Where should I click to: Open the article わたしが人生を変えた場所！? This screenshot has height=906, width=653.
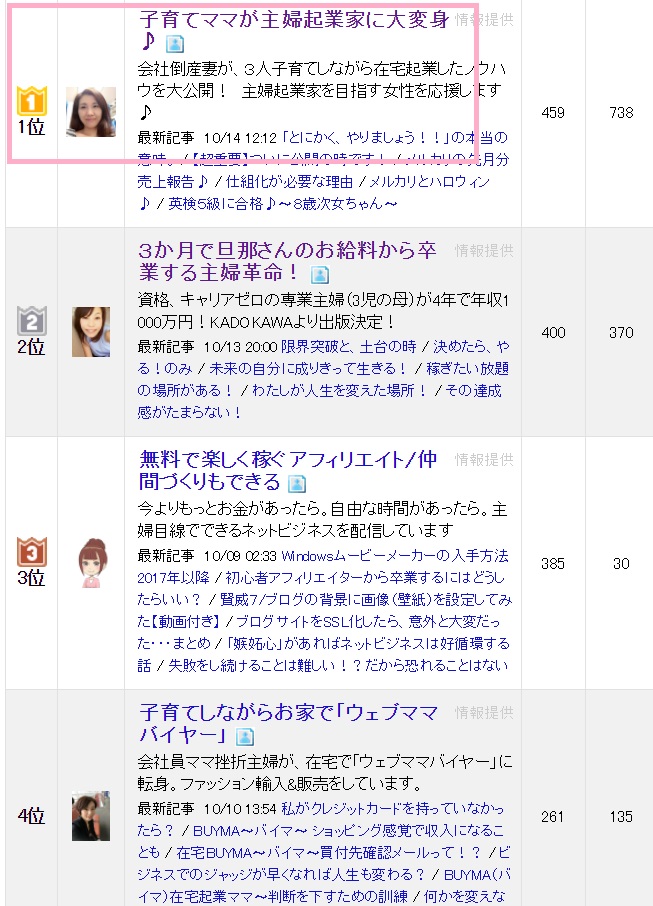(339, 391)
